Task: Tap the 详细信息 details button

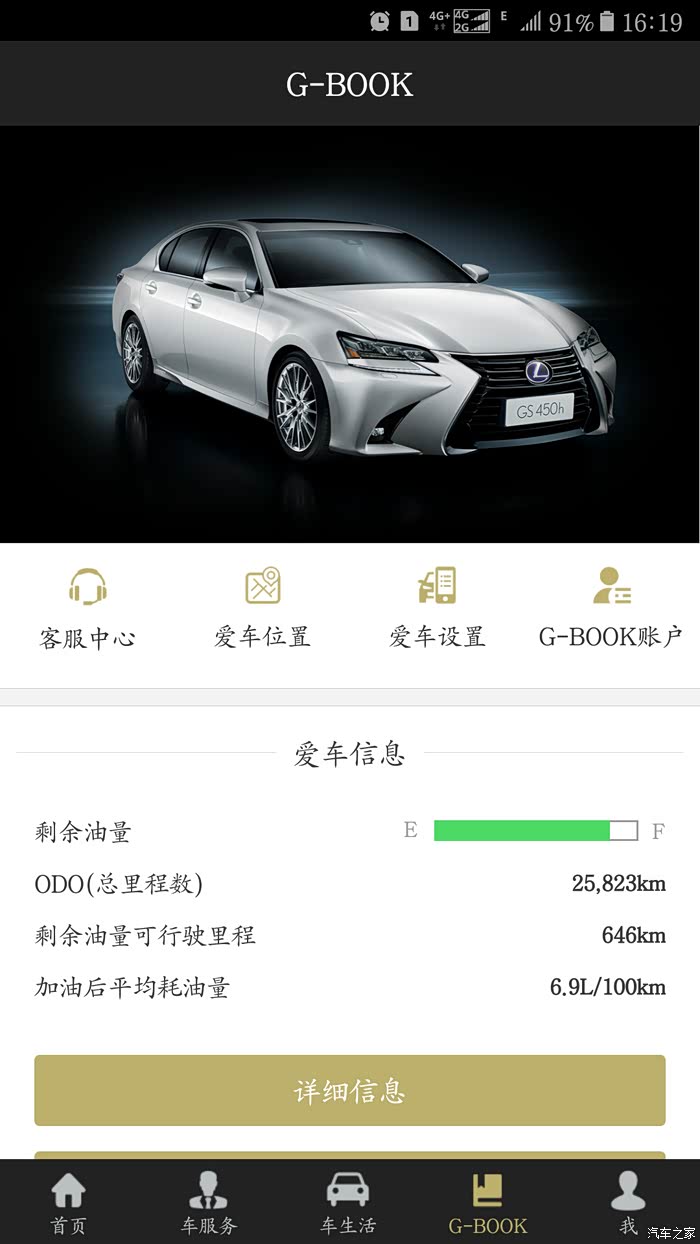Action: pos(350,1090)
